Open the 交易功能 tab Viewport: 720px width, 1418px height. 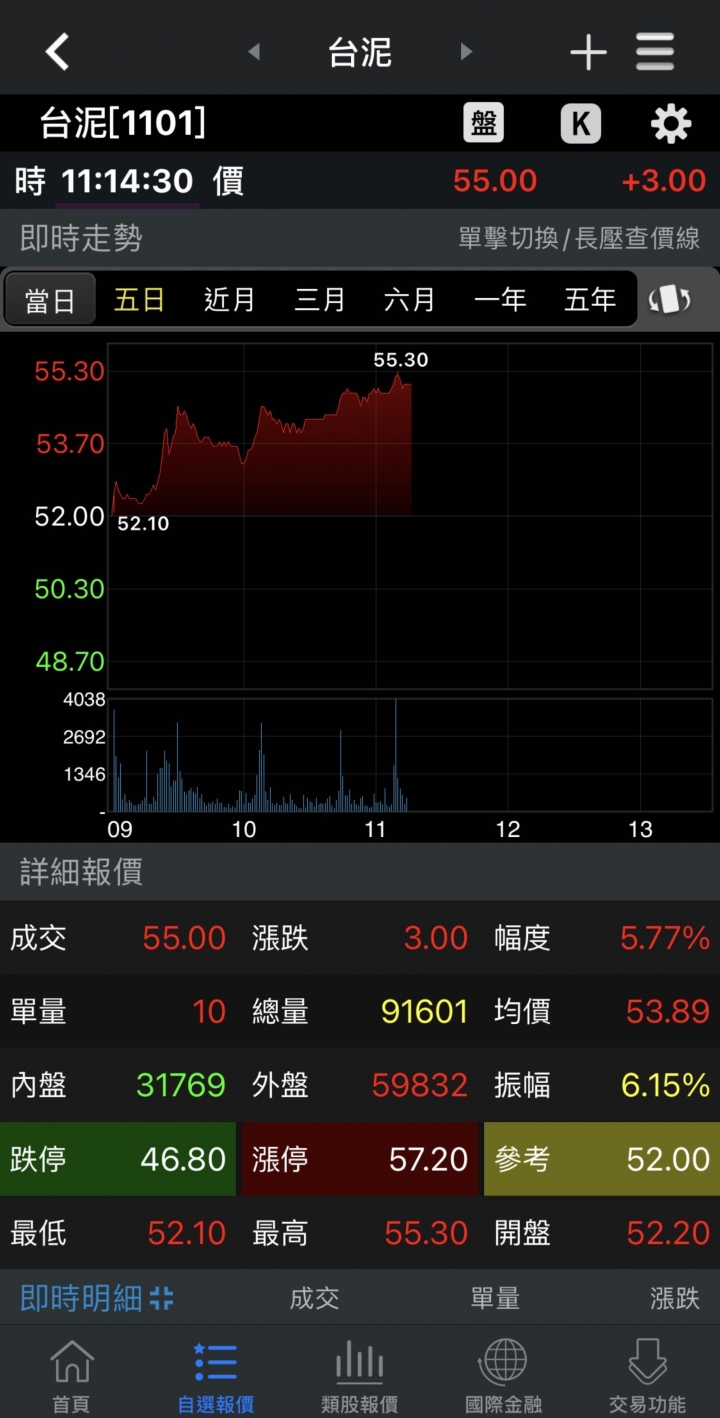click(x=647, y=1376)
